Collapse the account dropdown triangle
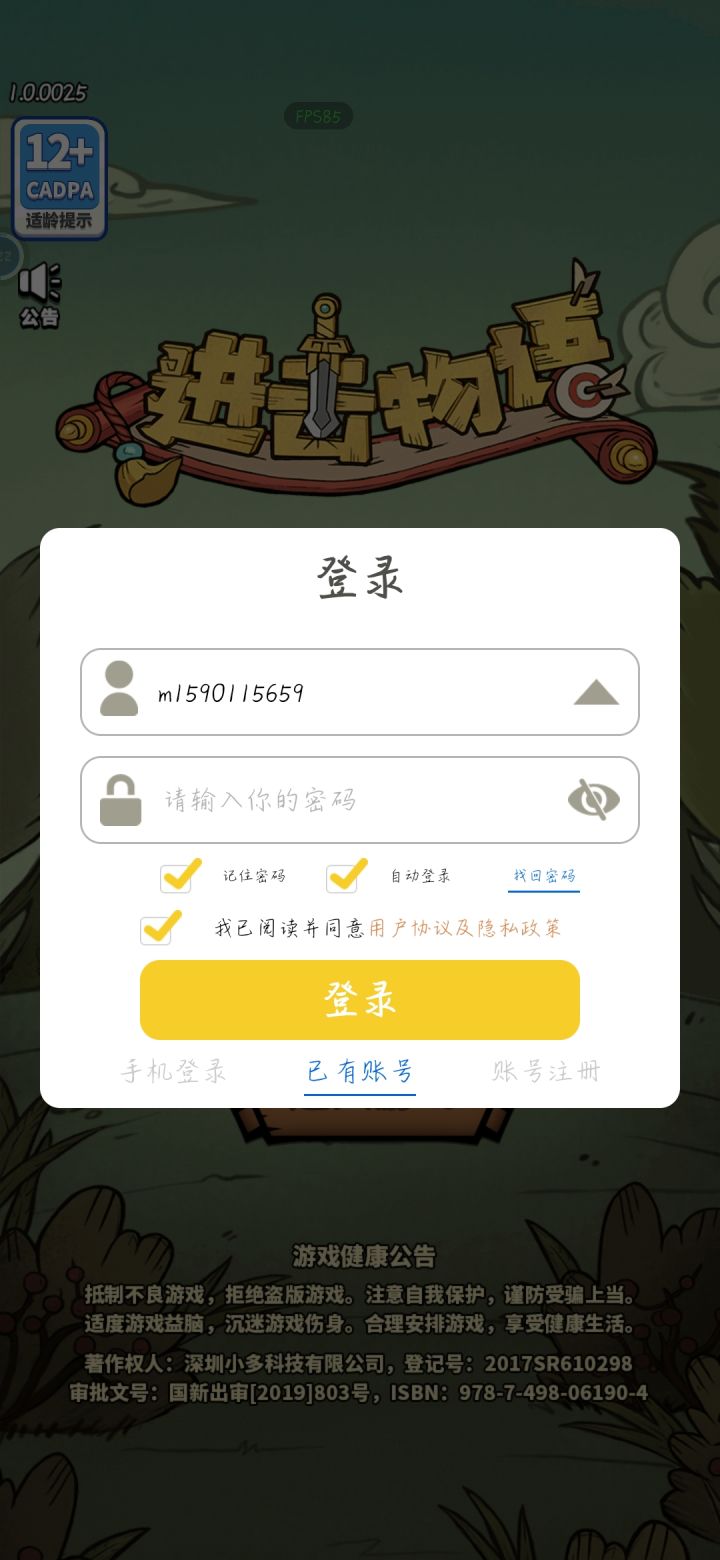The width and height of the screenshot is (720, 1560). tap(595, 691)
